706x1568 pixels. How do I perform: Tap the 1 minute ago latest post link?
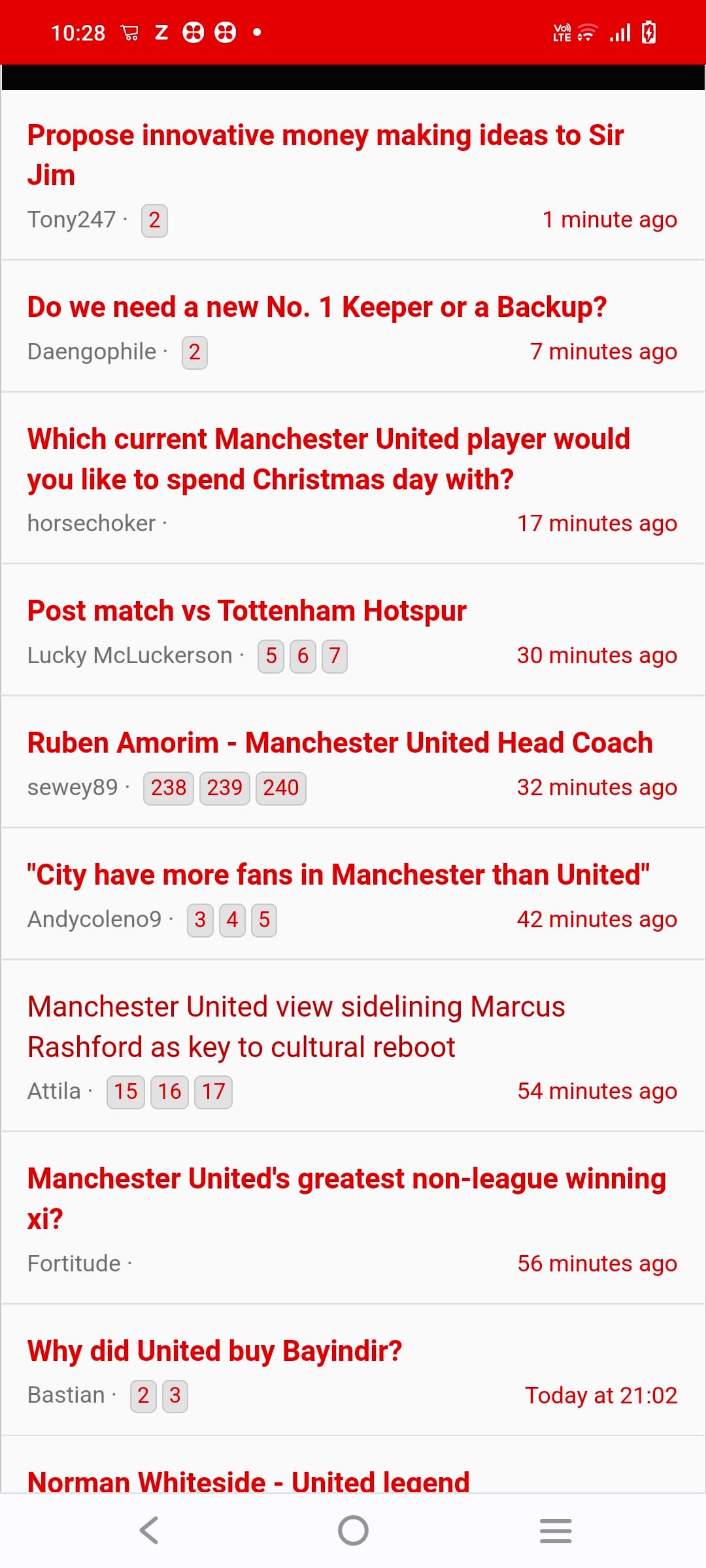(x=609, y=220)
